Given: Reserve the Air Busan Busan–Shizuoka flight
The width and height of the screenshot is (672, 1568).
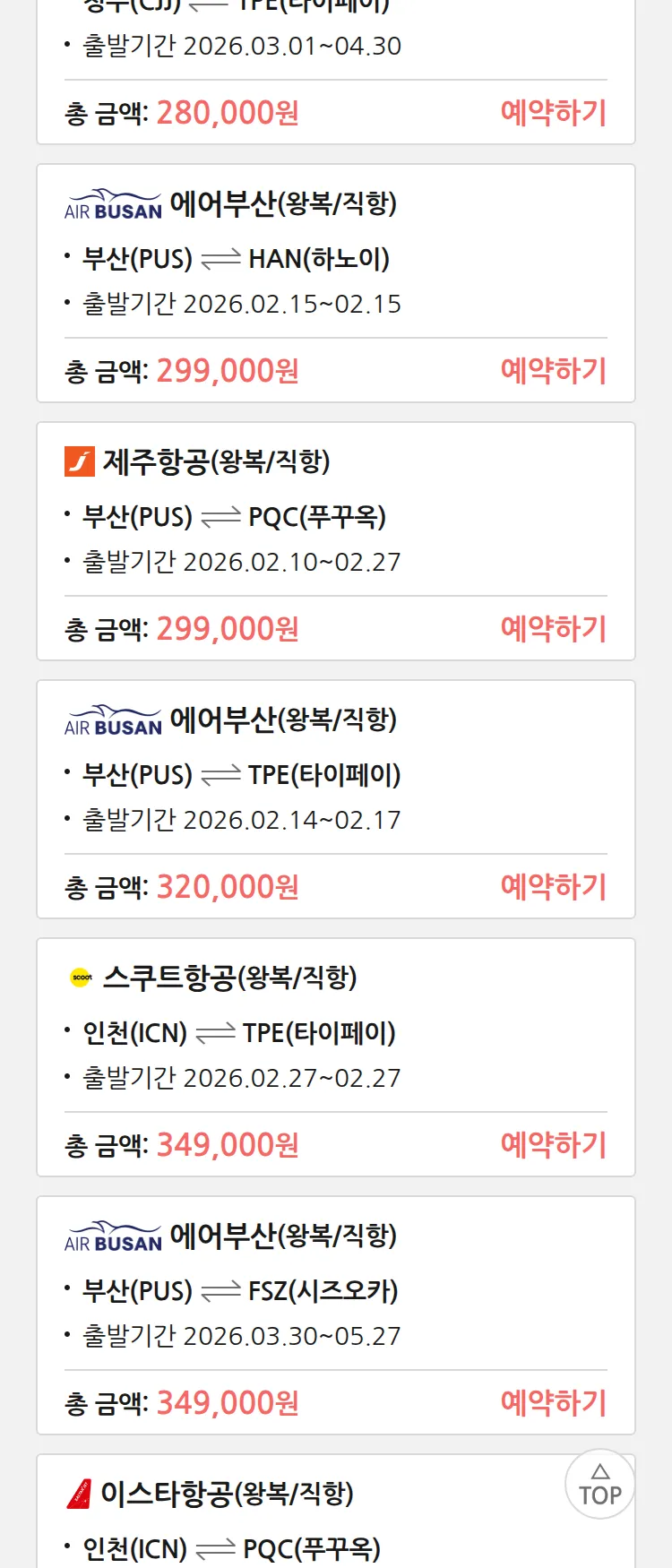Looking at the screenshot, I should 553,1403.
